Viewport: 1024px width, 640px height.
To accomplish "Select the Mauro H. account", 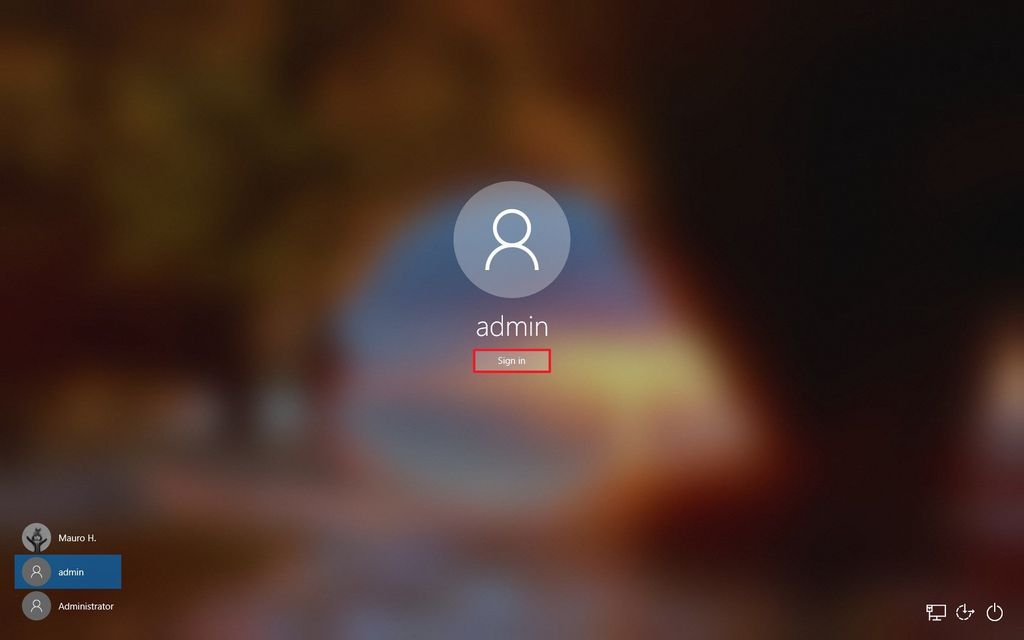I will click(67, 538).
